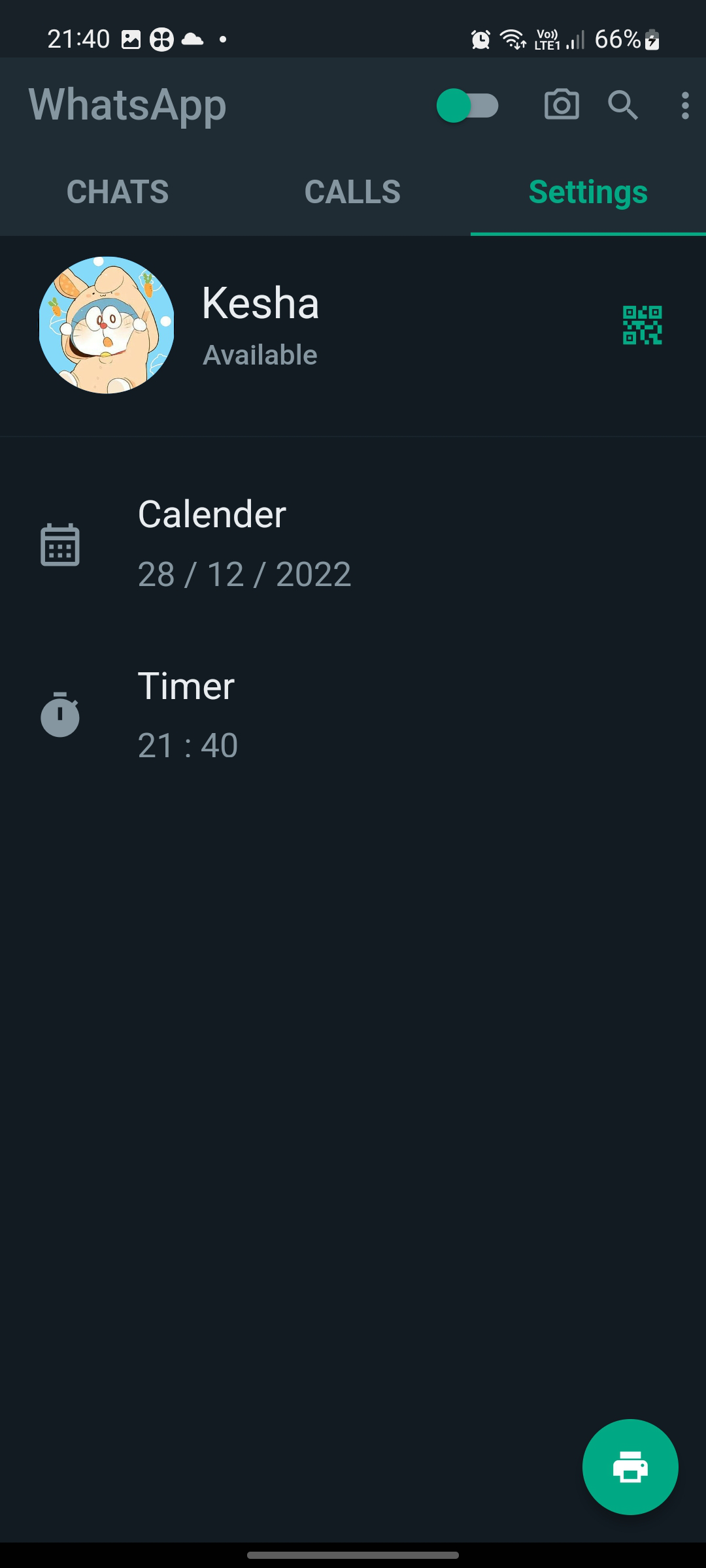This screenshot has width=706, height=1568.
Task: Switch to the CALLS tab
Action: click(353, 192)
